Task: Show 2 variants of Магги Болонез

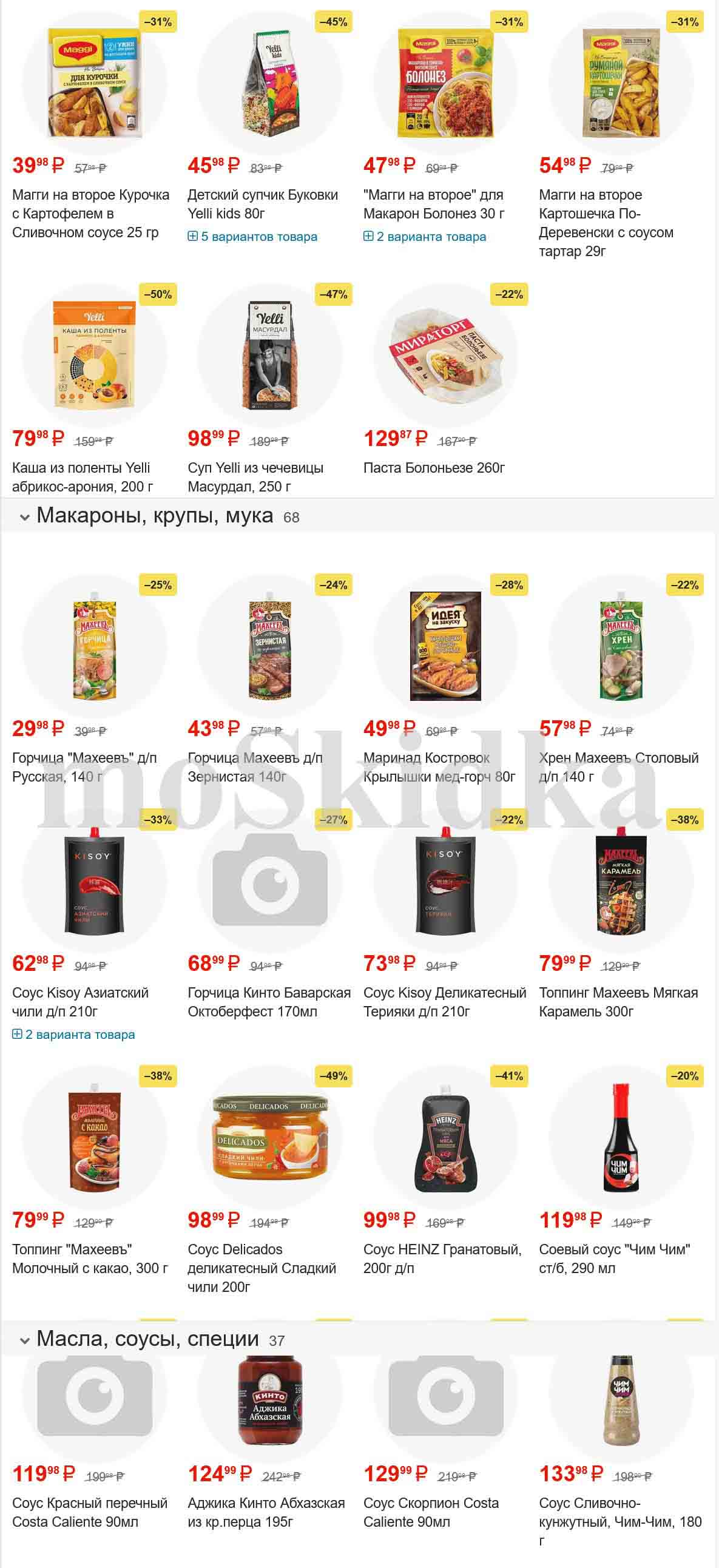Action: 425,237
